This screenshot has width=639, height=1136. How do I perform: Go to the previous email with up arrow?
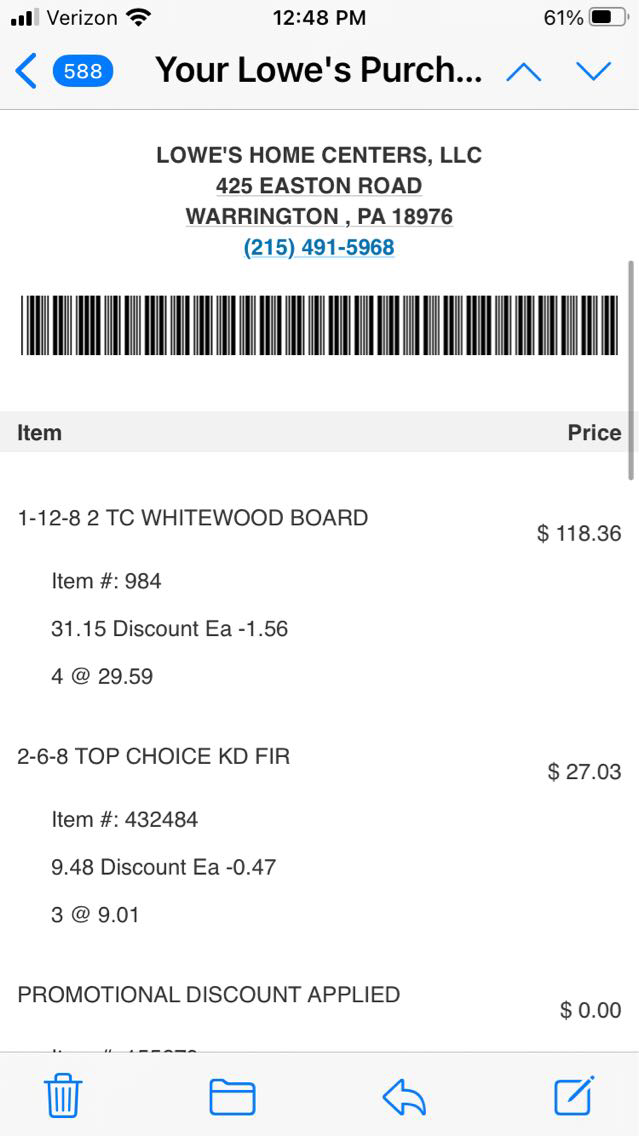click(524, 71)
